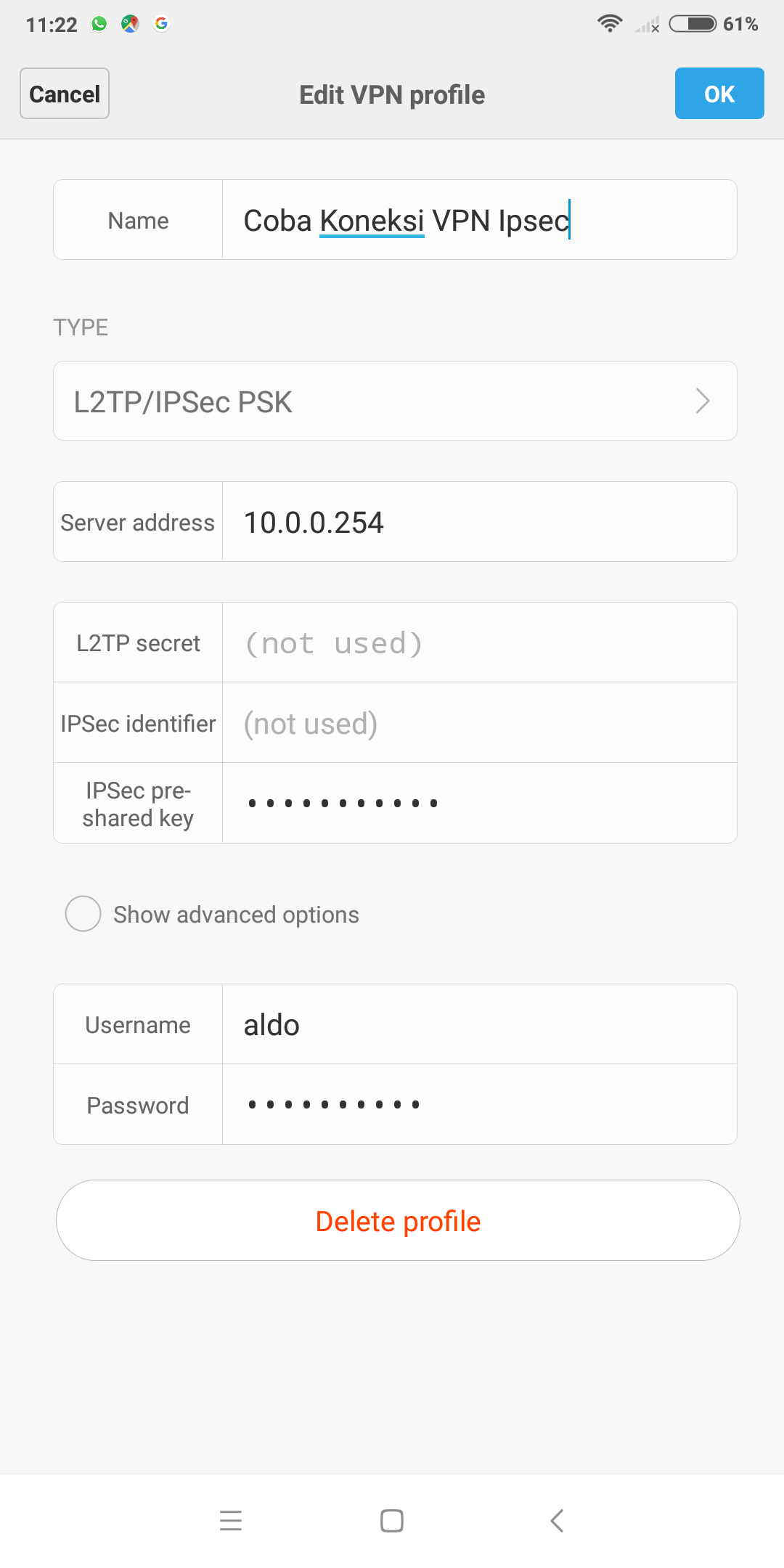Go back using the navigation bar
784x1568 pixels.
click(x=557, y=1520)
